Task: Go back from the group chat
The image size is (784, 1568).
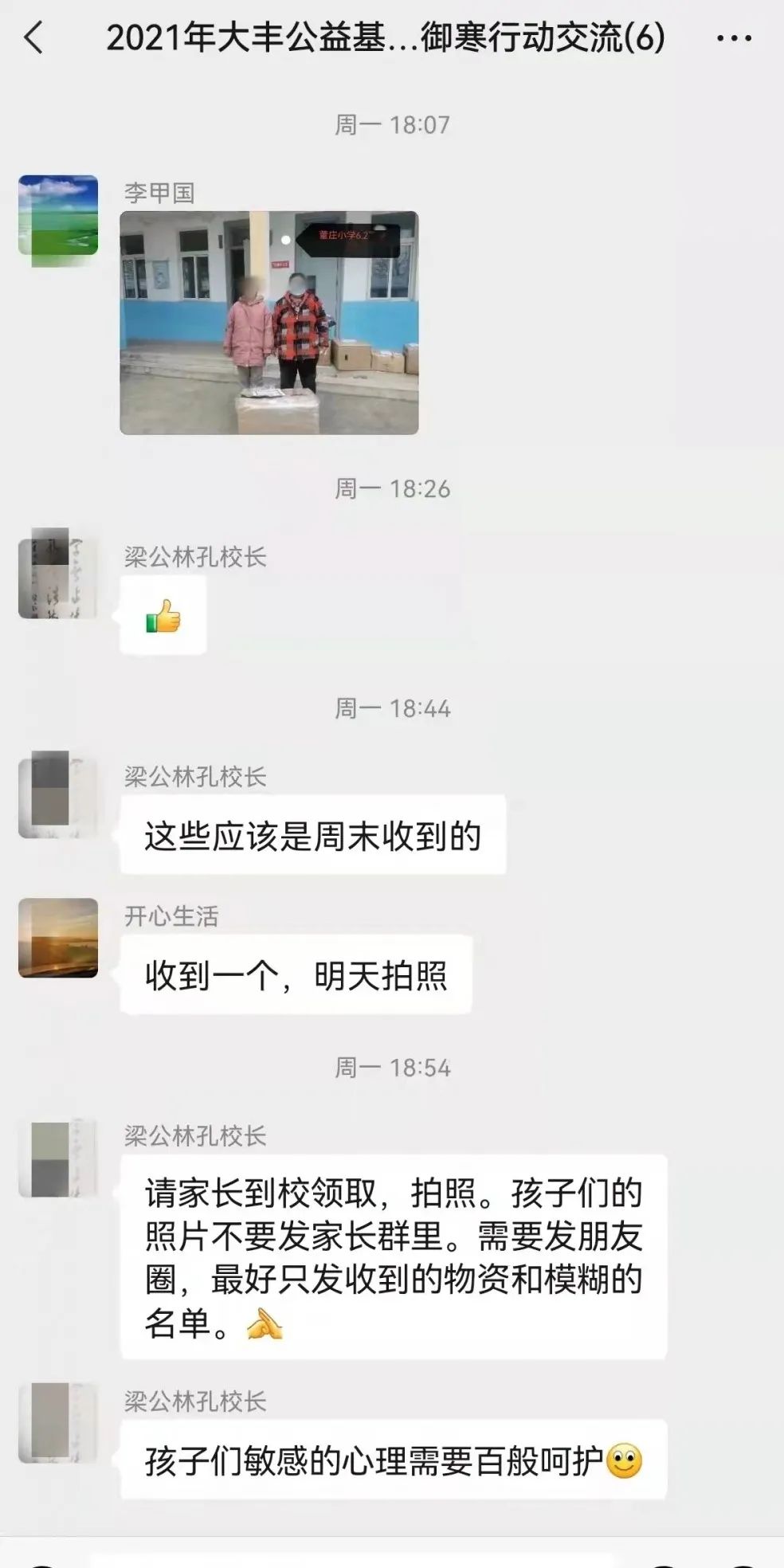Action: point(33,37)
